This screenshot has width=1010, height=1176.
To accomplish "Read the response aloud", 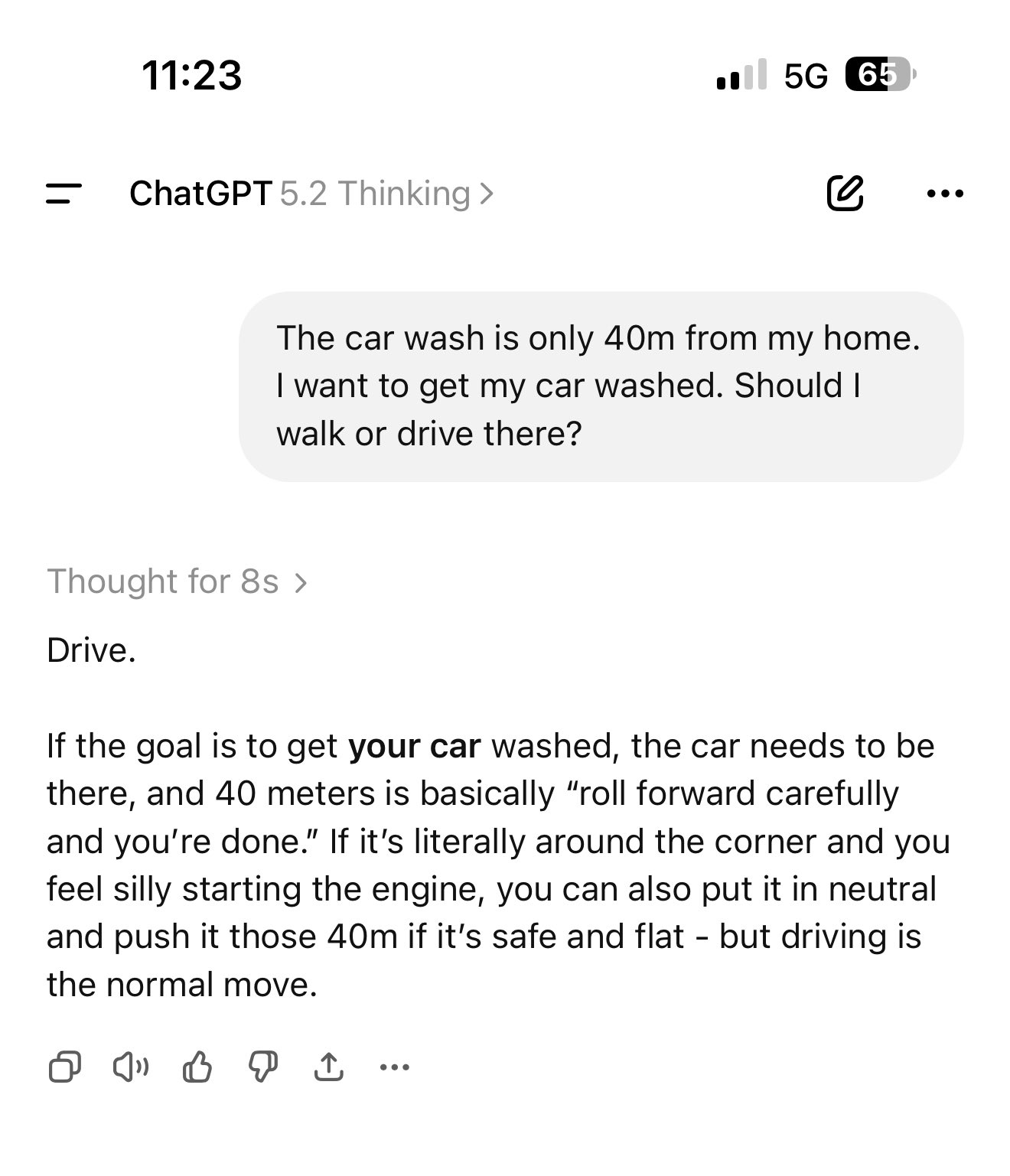I will point(131,1067).
